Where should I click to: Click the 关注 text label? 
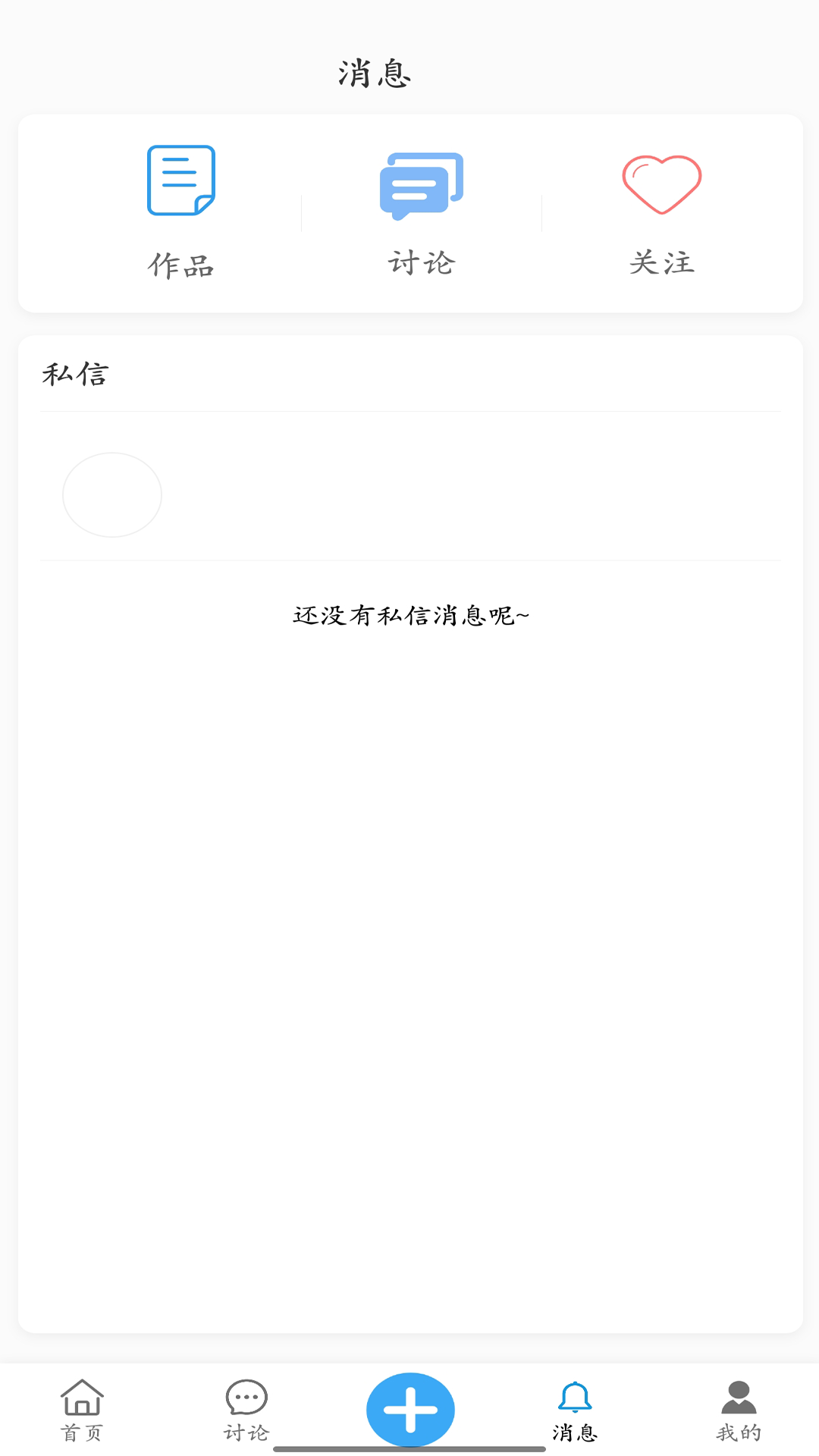[x=661, y=264]
